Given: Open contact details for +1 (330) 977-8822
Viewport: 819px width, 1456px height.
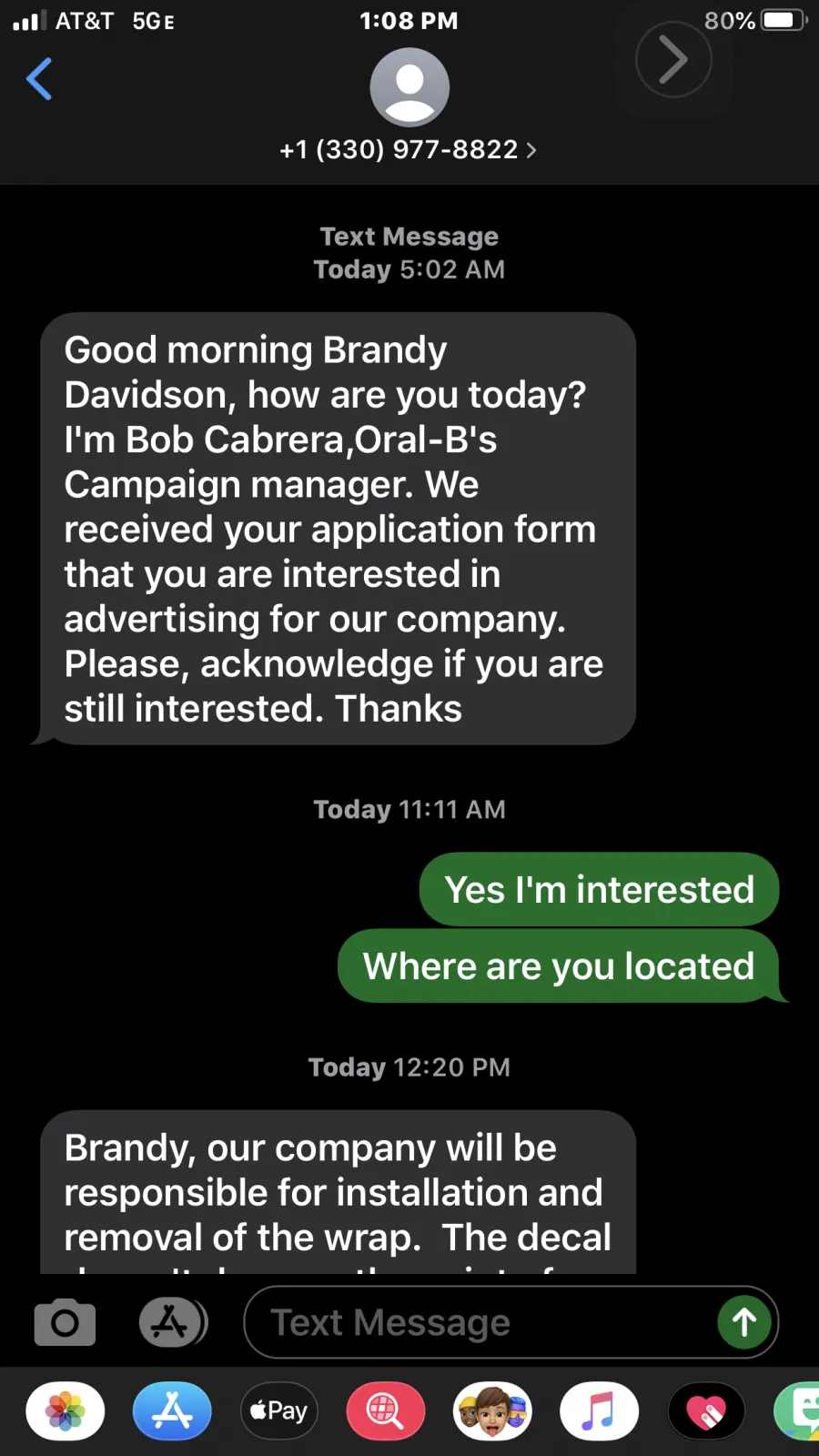Looking at the screenshot, I should [x=409, y=149].
